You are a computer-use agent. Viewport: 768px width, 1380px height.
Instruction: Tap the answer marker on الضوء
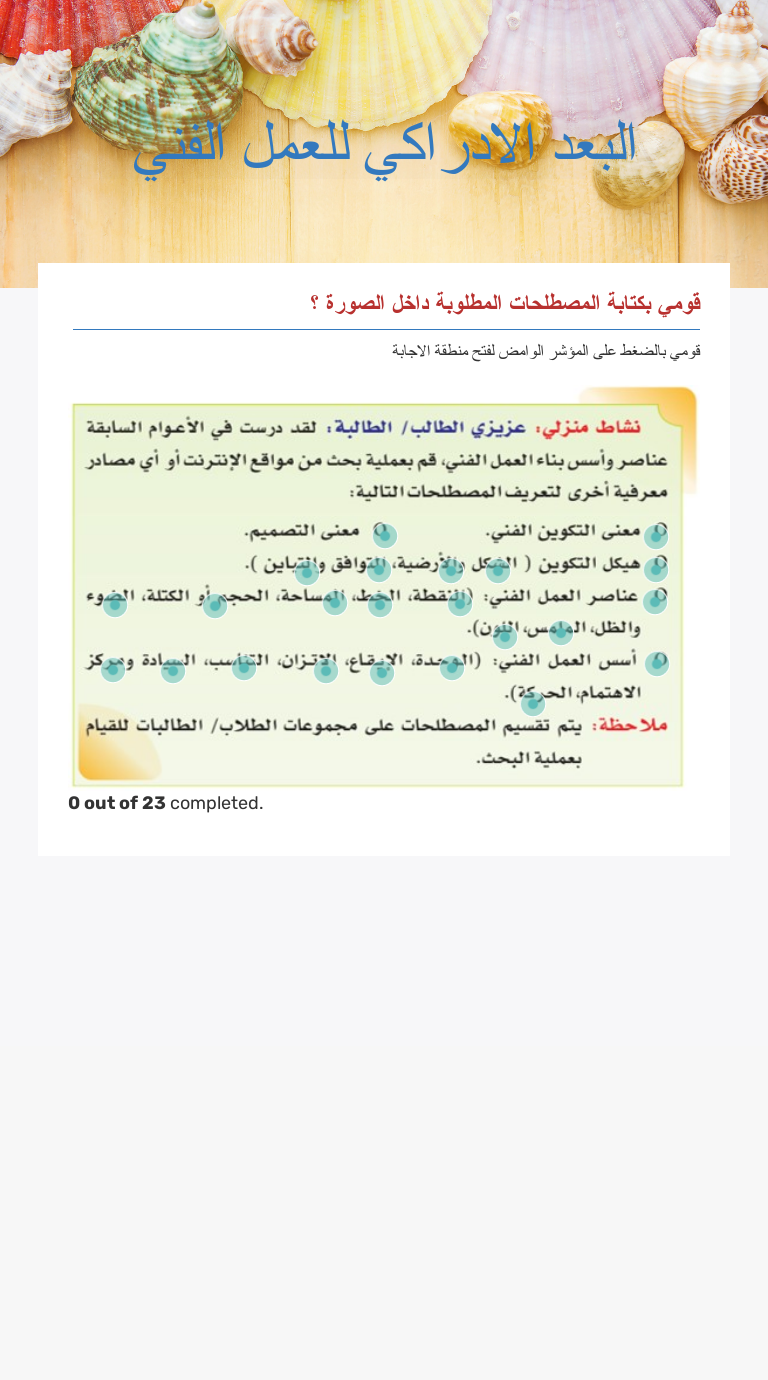tap(115, 605)
